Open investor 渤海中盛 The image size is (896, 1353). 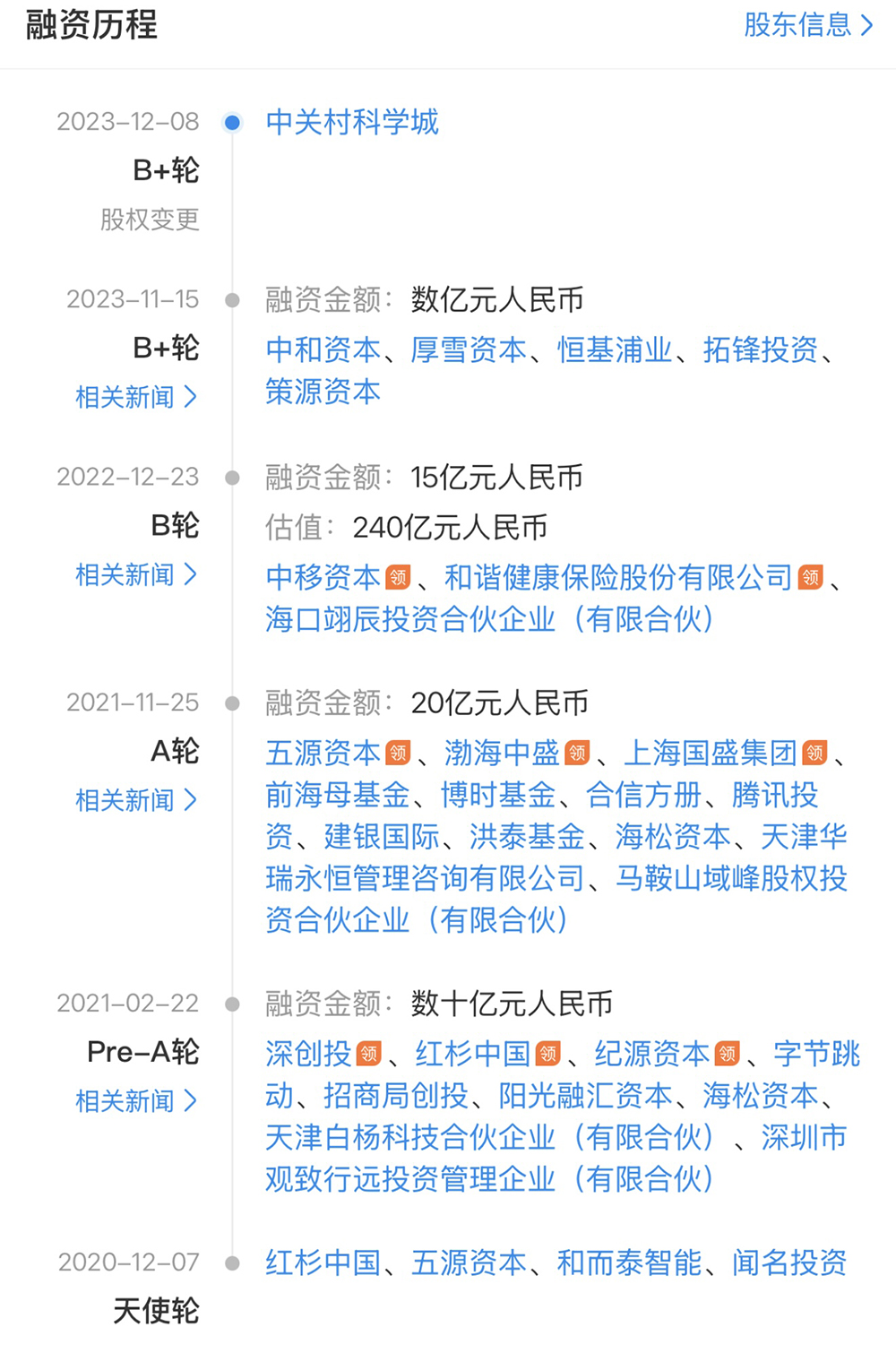502,753
